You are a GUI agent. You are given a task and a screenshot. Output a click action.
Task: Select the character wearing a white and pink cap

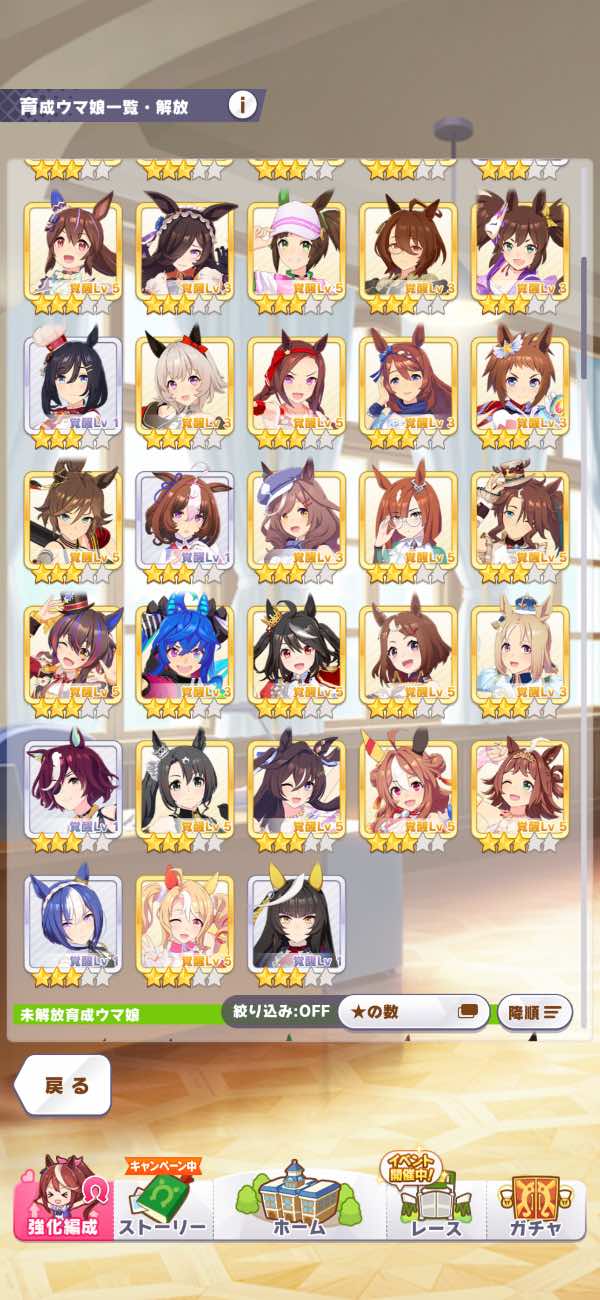(x=296, y=247)
